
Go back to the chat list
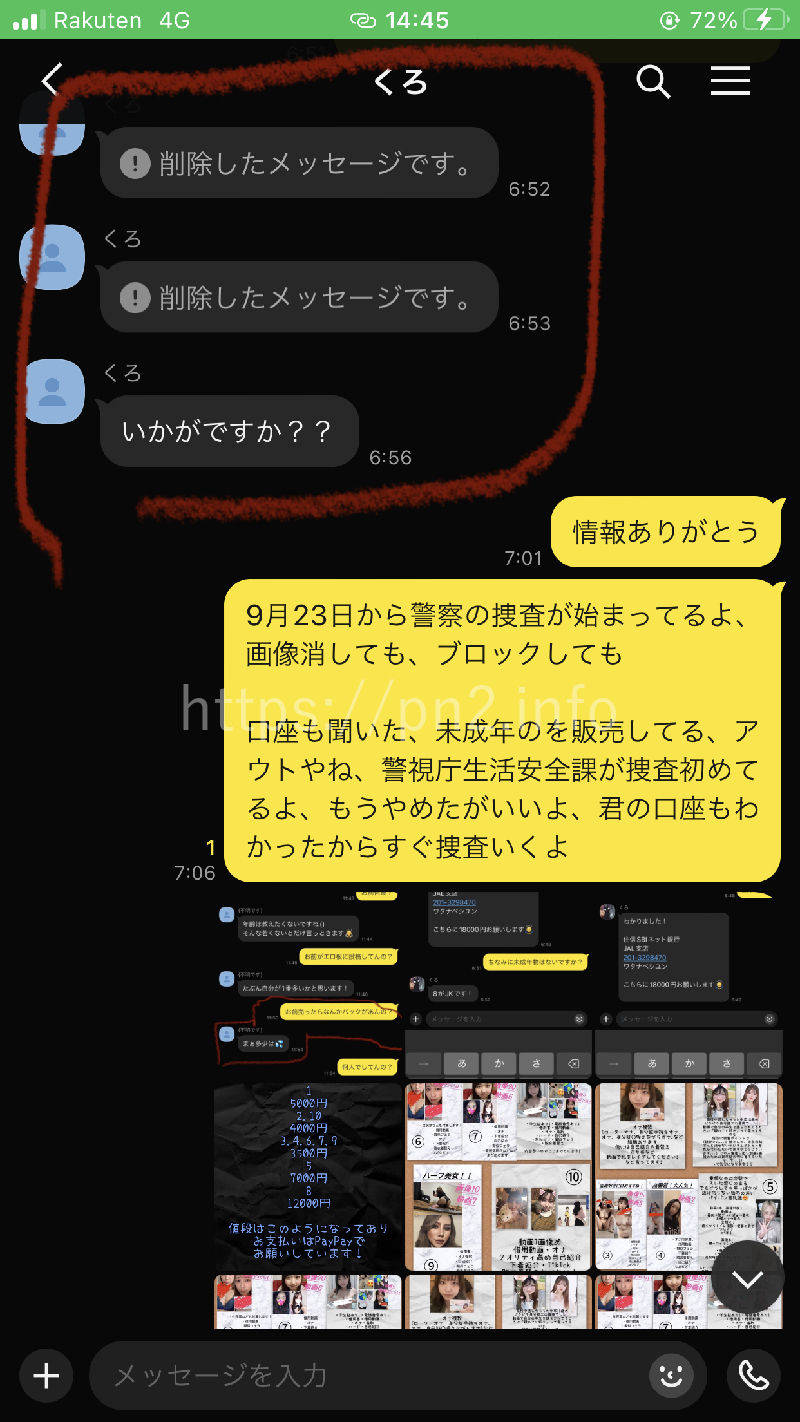[52, 81]
